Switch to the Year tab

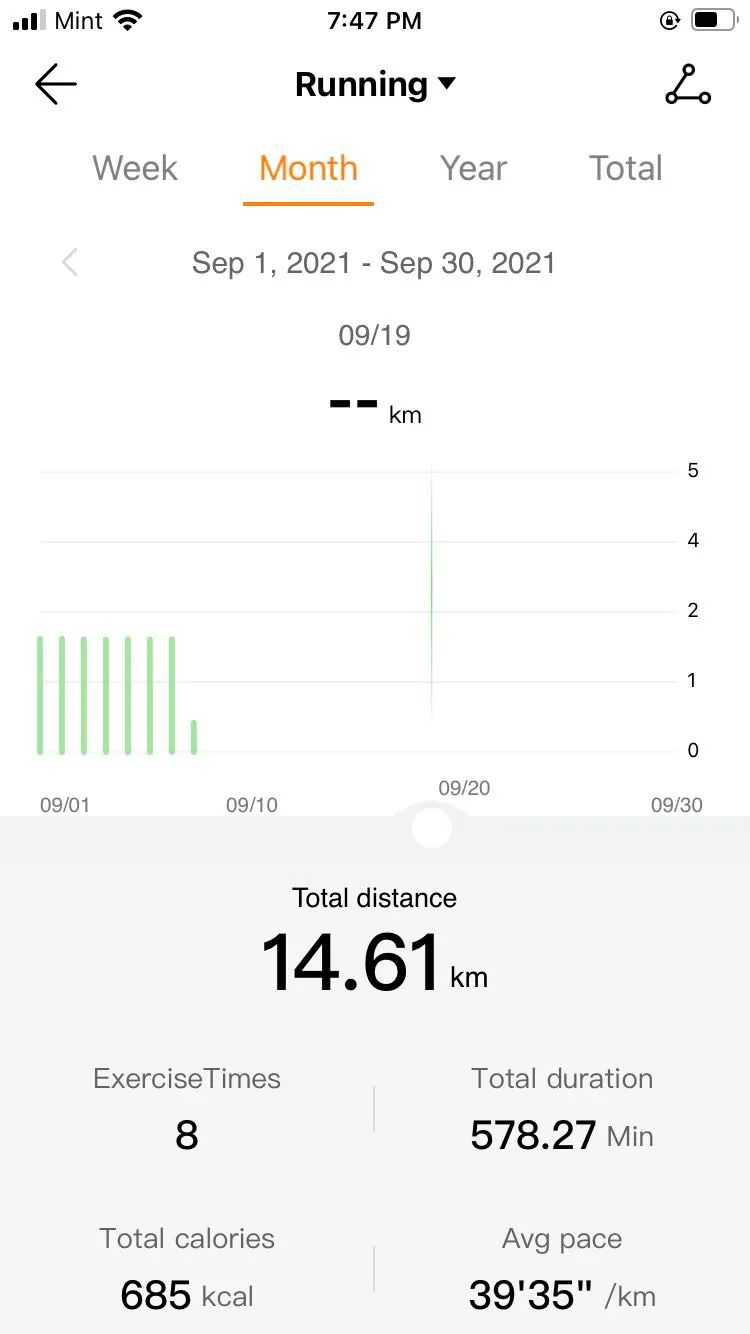[474, 168]
